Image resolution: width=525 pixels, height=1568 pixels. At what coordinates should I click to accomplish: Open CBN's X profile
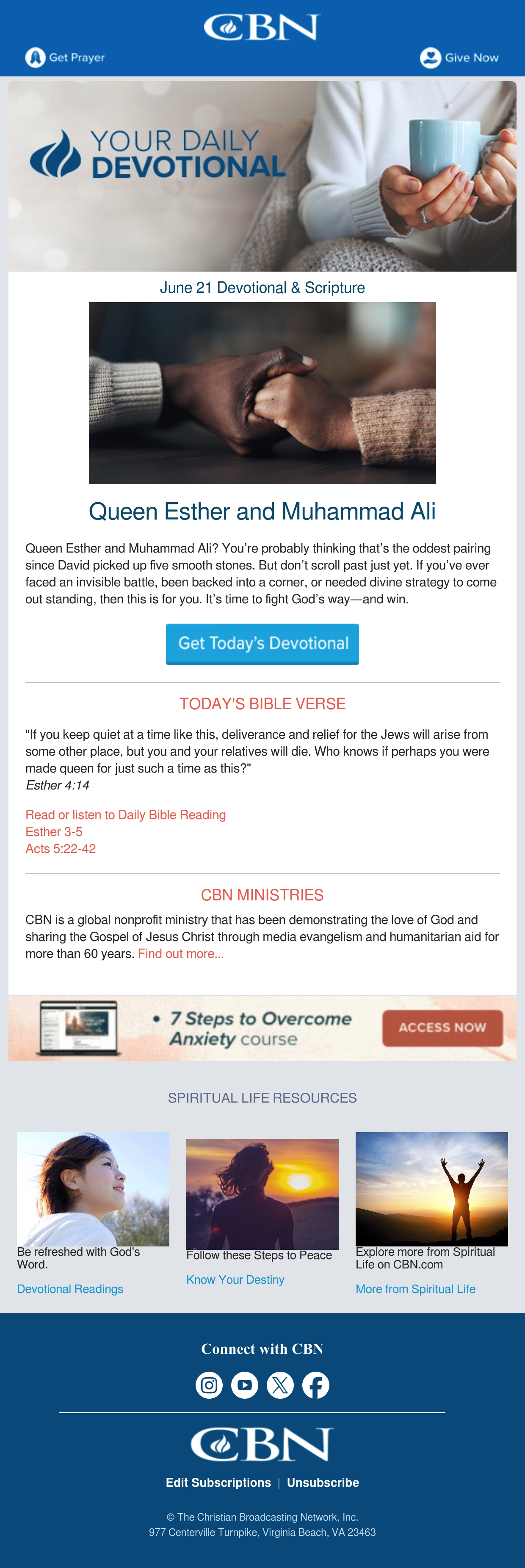click(x=280, y=1385)
